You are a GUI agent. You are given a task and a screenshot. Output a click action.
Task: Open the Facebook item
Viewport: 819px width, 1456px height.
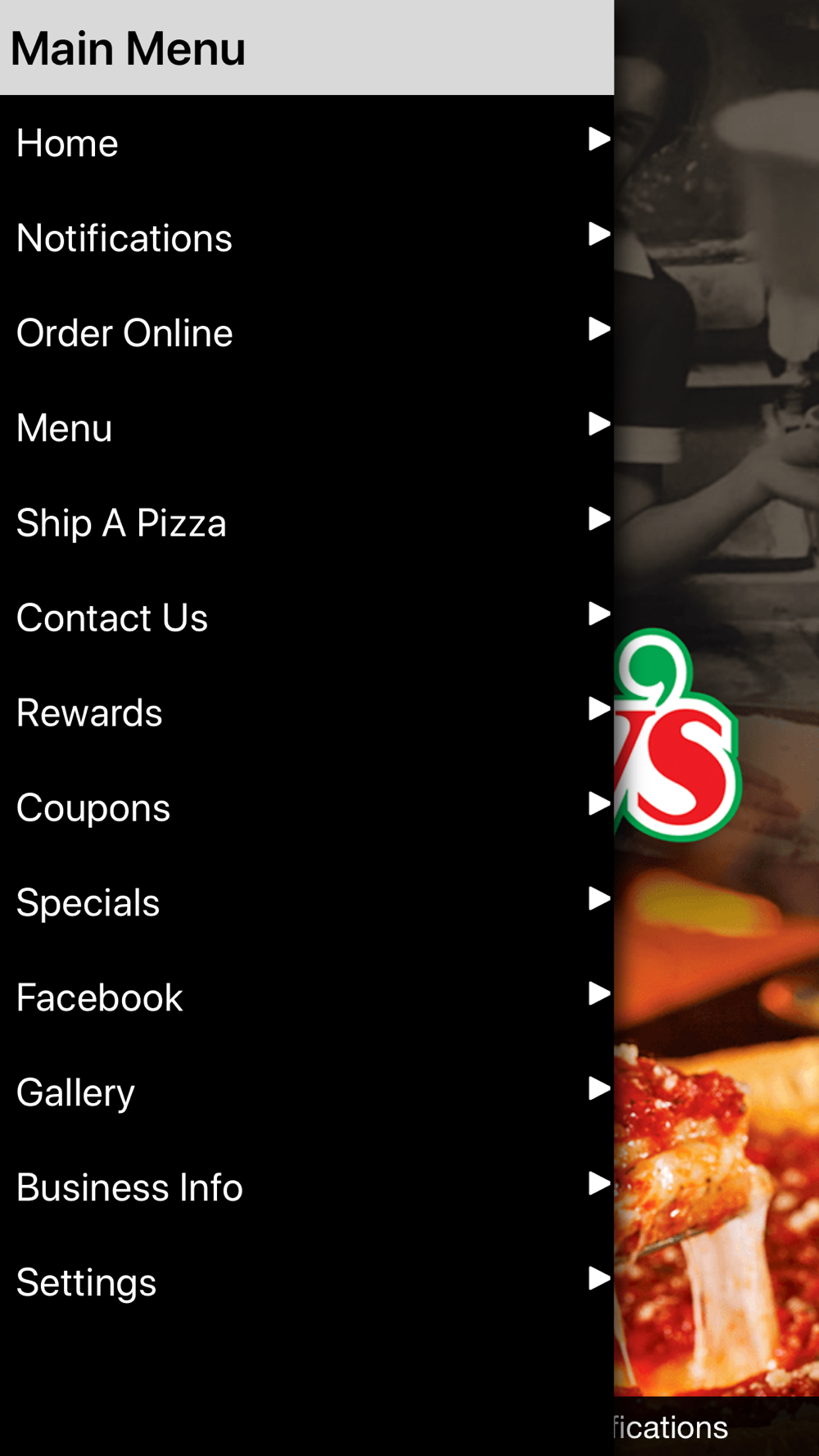point(307,997)
